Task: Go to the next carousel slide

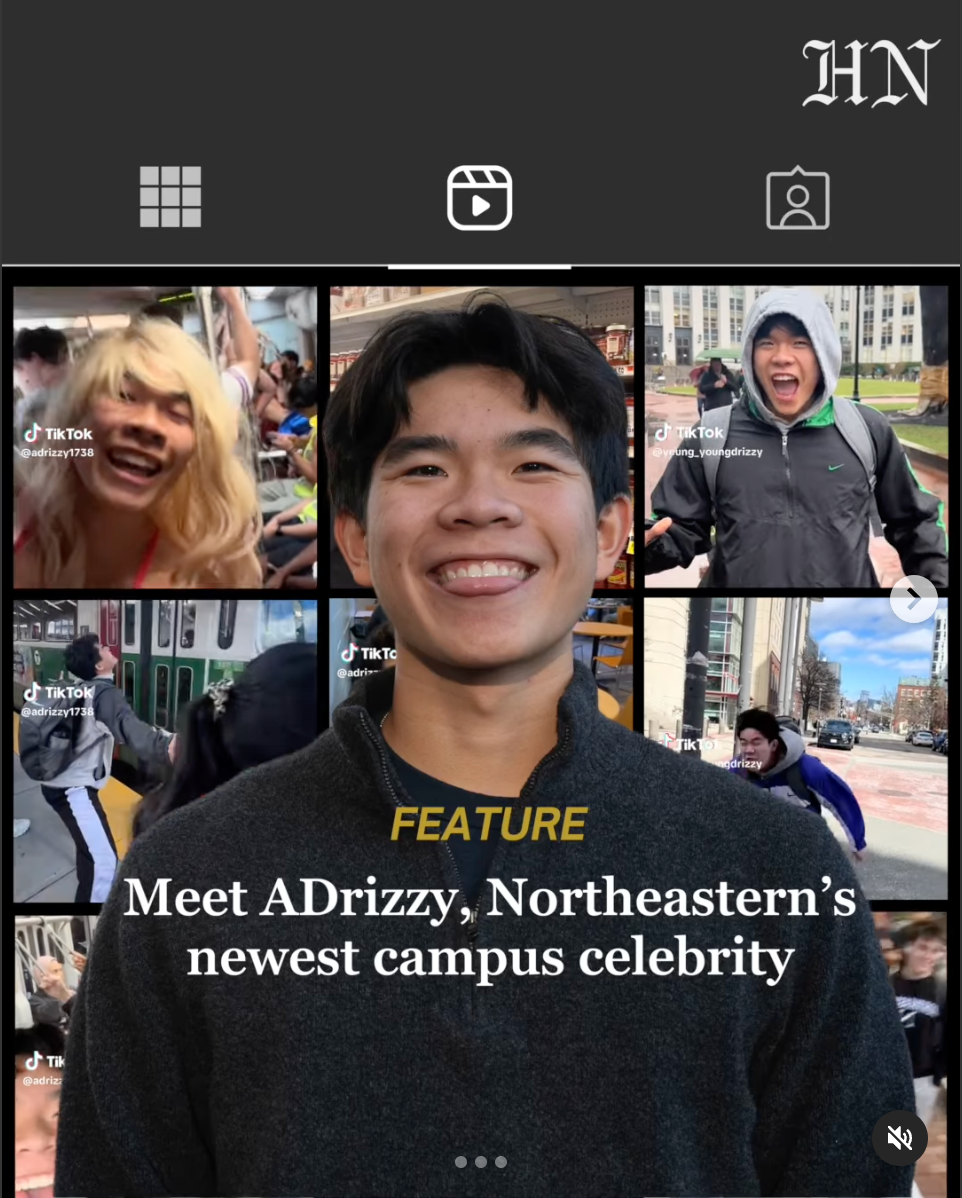Action: click(x=913, y=599)
